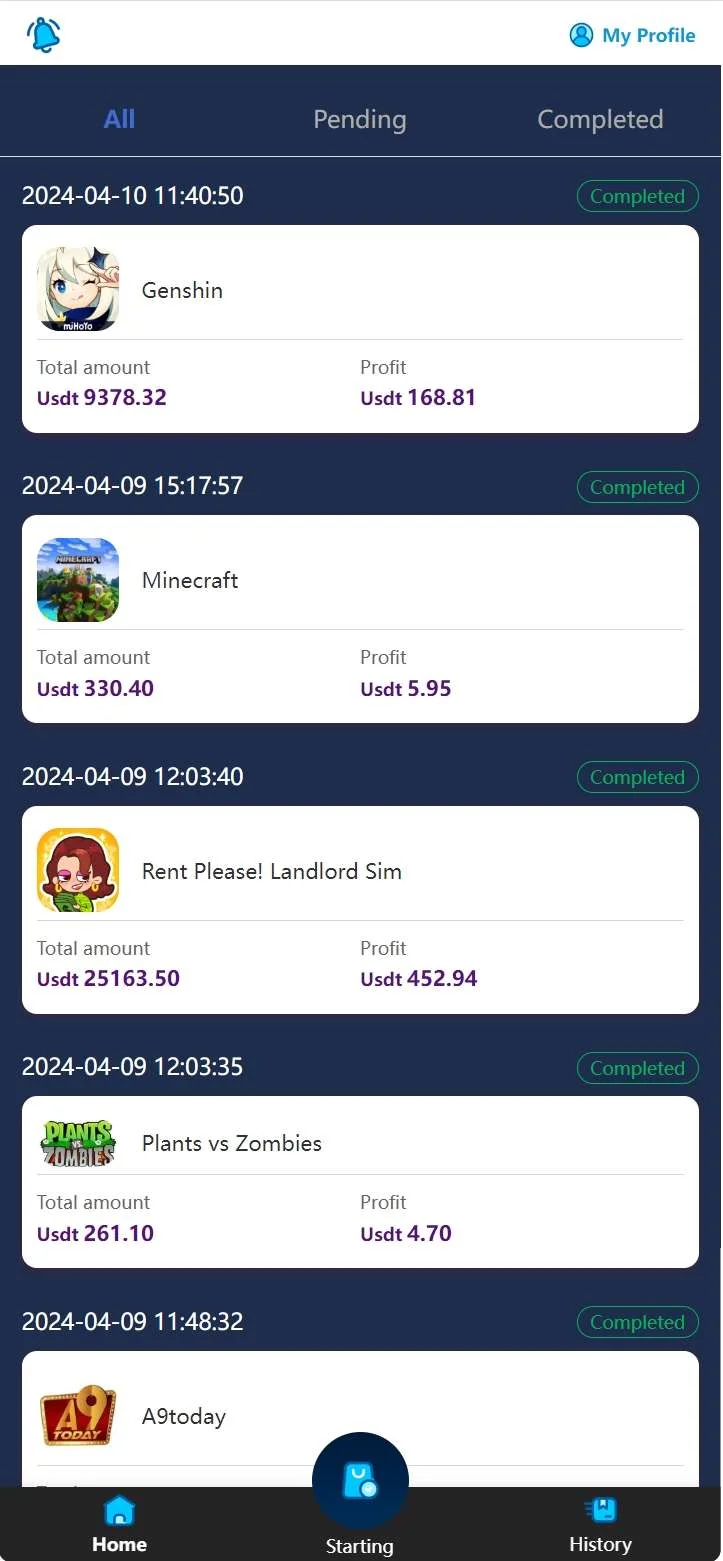Image resolution: width=723 pixels, height=1561 pixels.
Task: Go to the Home tab
Action: point(119,1525)
